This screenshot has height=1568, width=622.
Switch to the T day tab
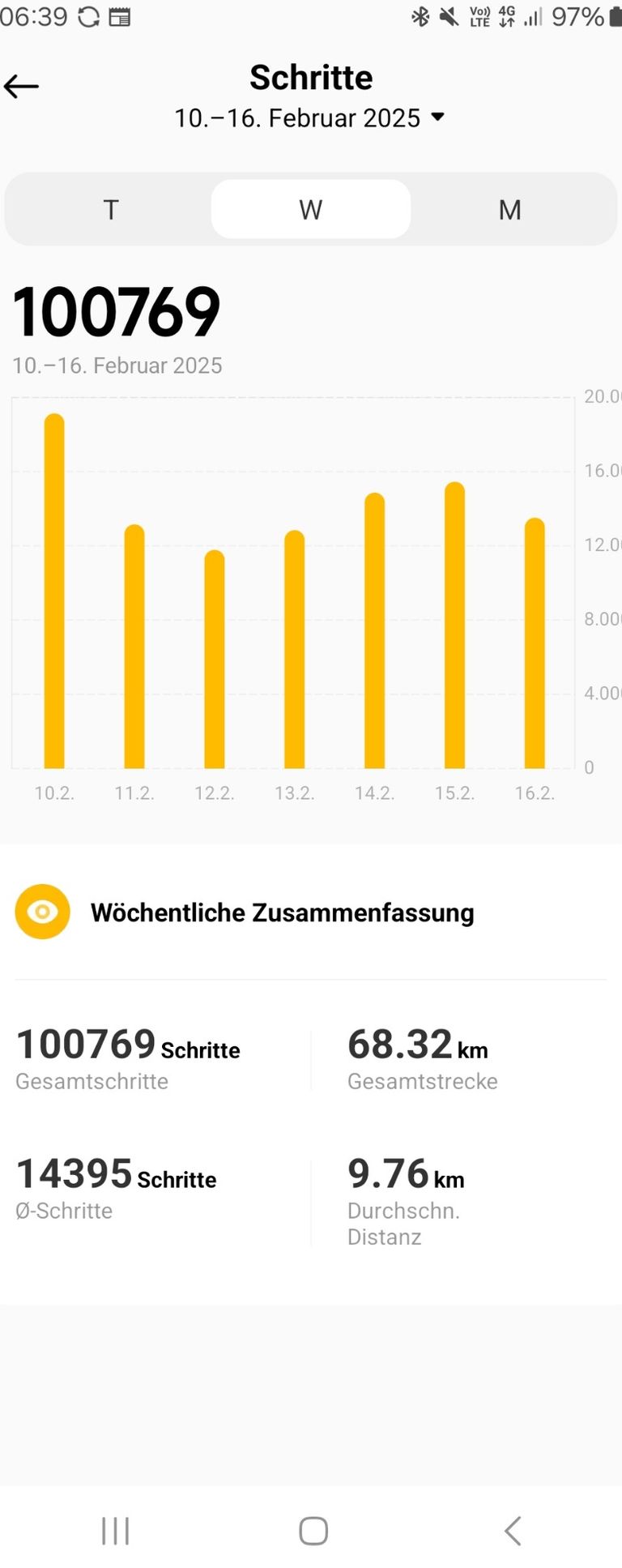pyautogui.click(x=111, y=210)
